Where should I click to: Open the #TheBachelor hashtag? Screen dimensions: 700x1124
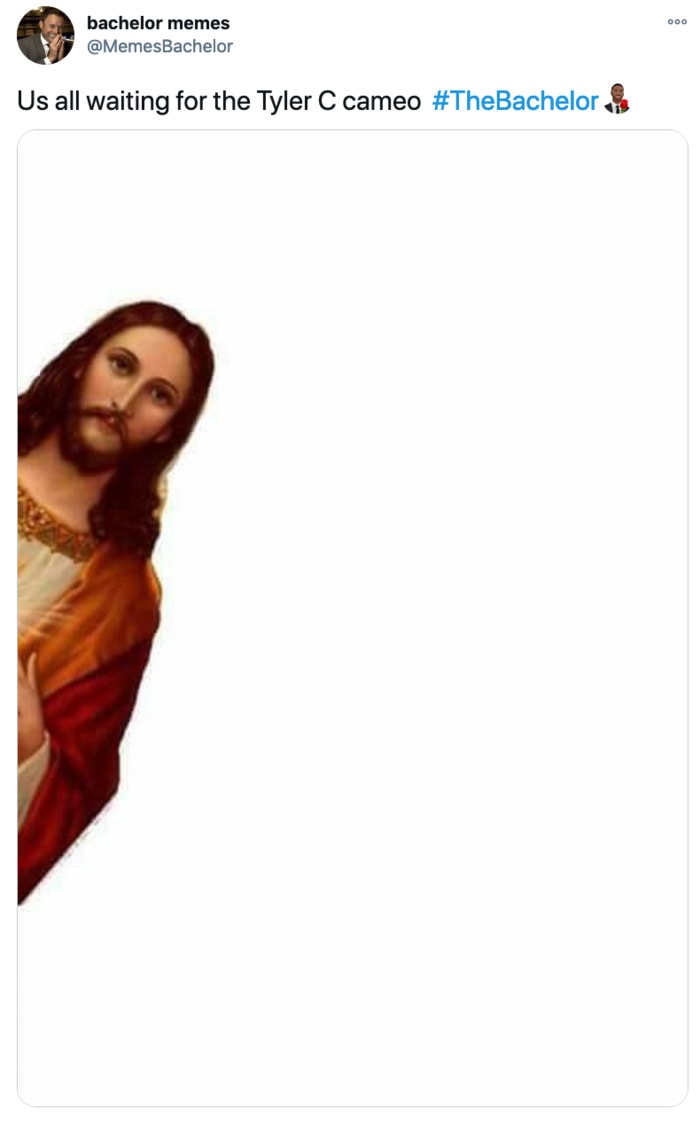pos(515,101)
